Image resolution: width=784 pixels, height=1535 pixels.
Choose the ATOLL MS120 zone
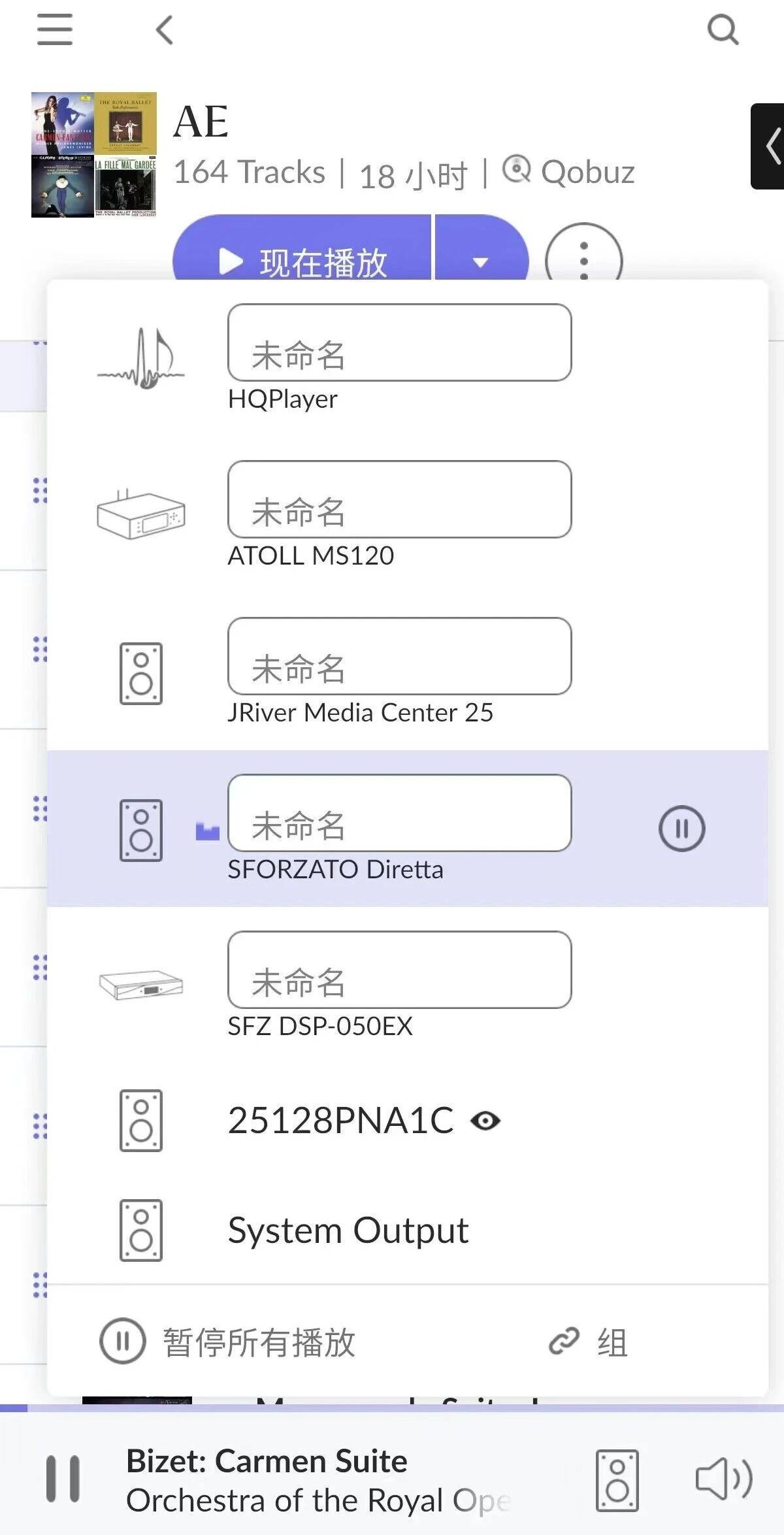(407, 515)
